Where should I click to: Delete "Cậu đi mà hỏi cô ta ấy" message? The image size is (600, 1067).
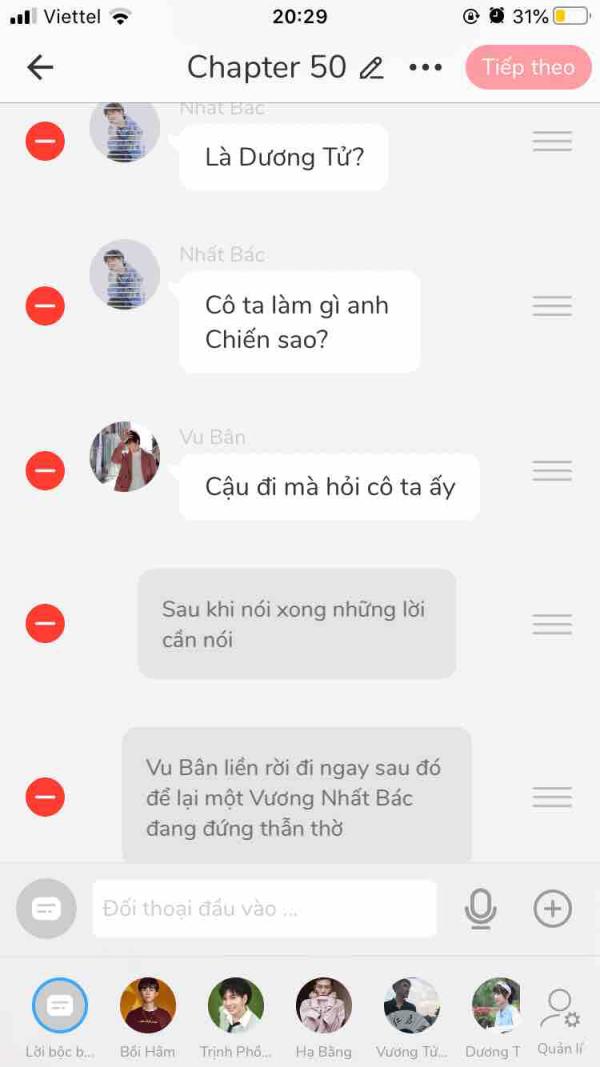pos(45,470)
